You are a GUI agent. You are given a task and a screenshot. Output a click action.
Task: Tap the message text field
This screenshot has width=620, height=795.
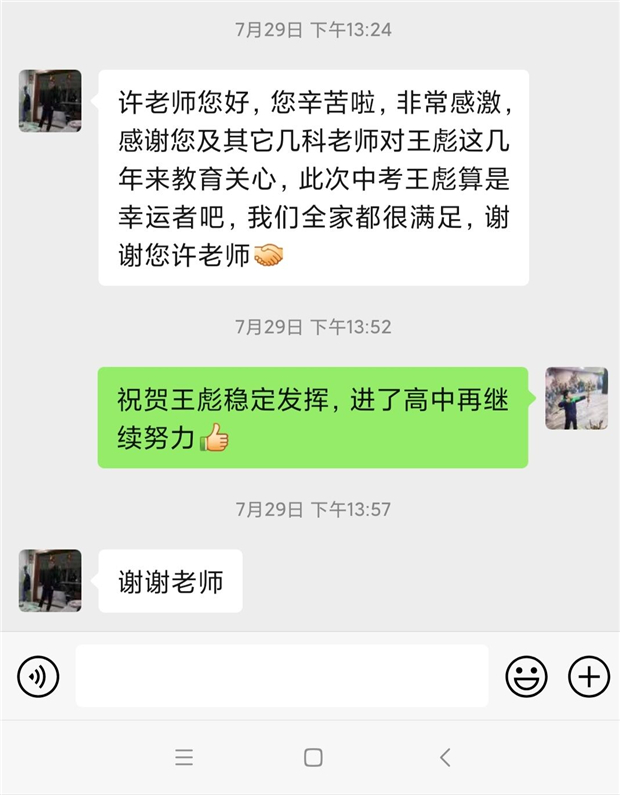pos(282,677)
